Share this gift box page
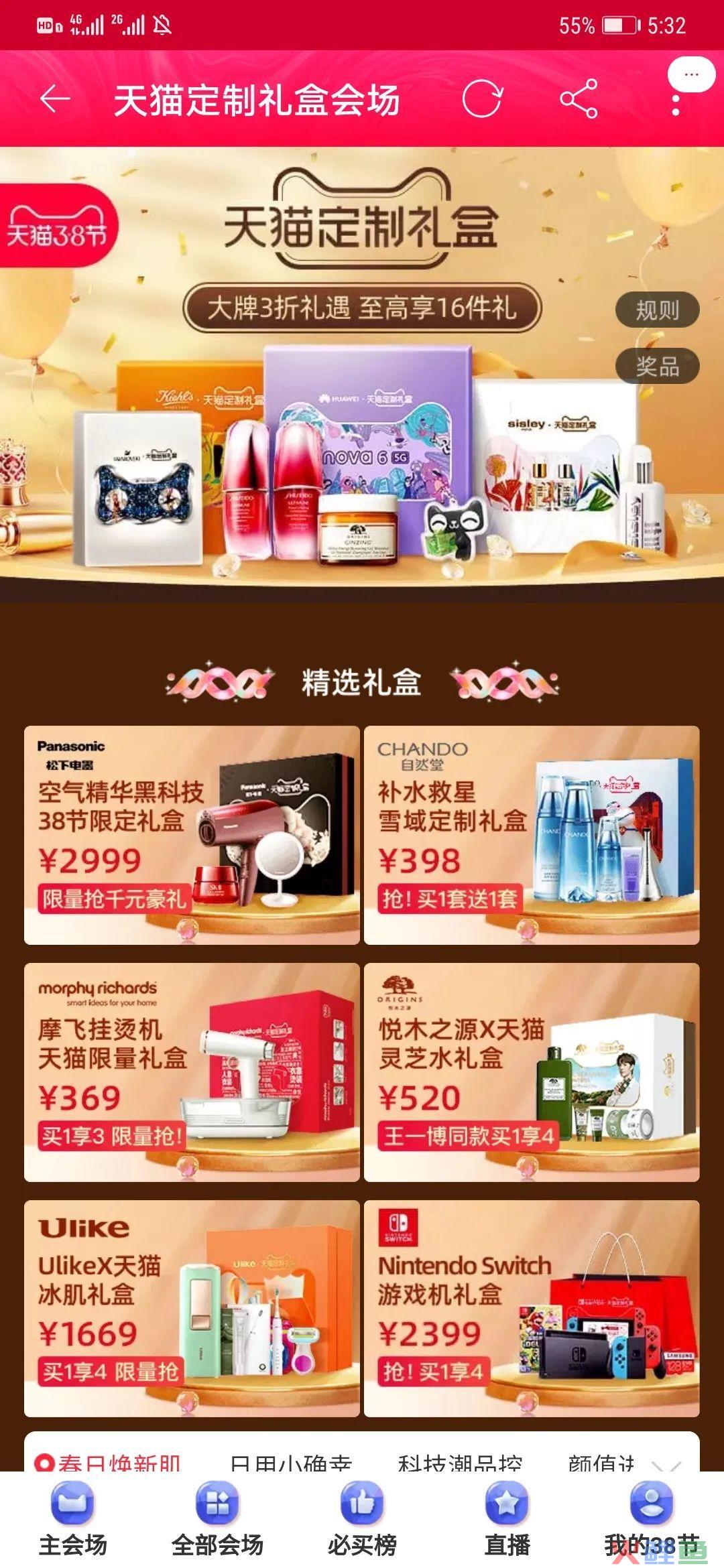This screenshot has height=1568, width=724. coord(579,99)
